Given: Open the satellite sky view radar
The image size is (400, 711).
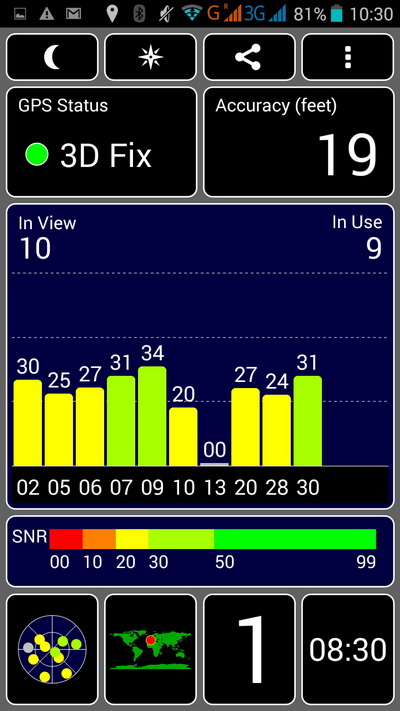Looking at the screenshot, I should tap(52, 649).
